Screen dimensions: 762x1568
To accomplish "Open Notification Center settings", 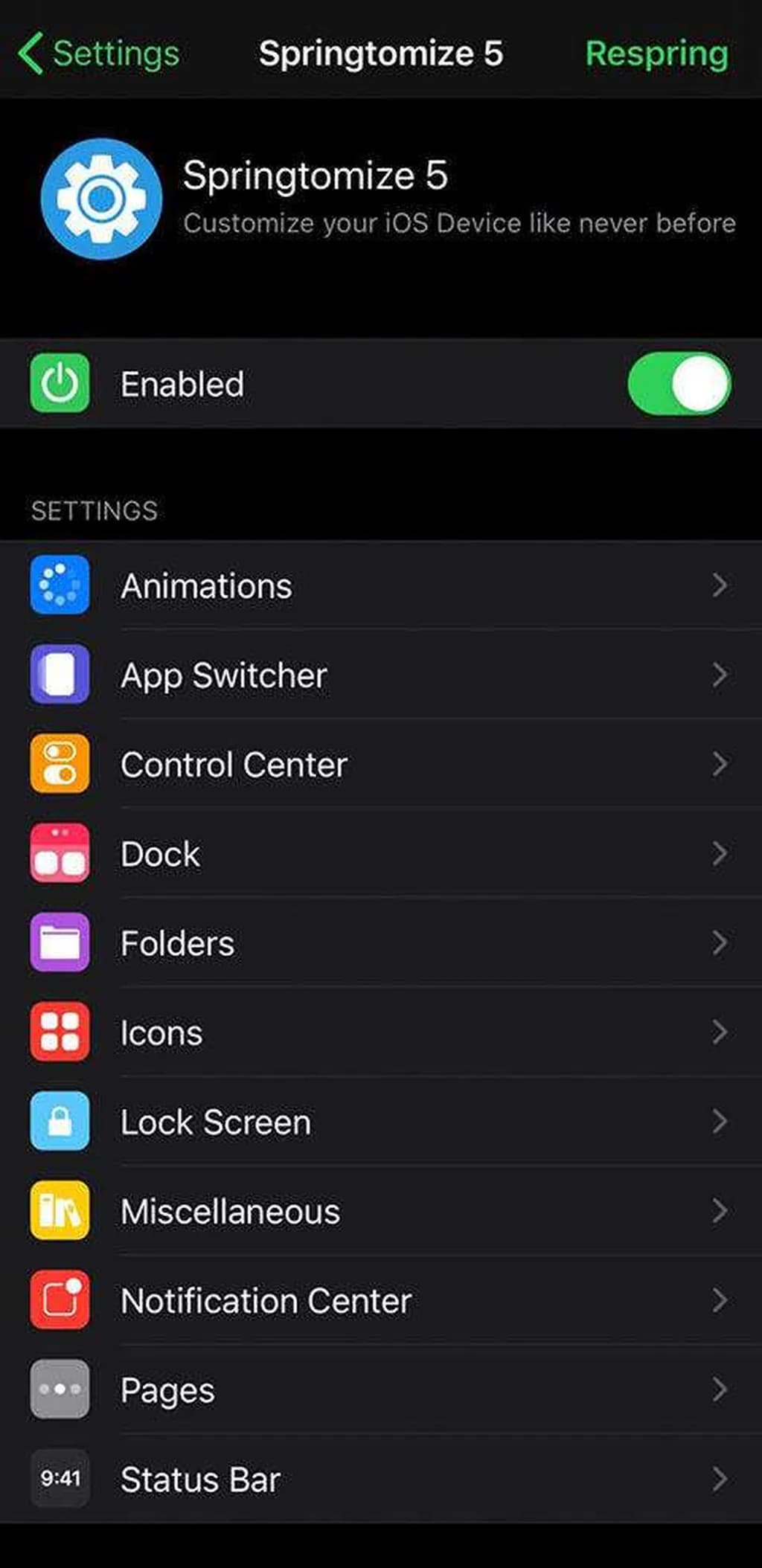I will 381,1300.
